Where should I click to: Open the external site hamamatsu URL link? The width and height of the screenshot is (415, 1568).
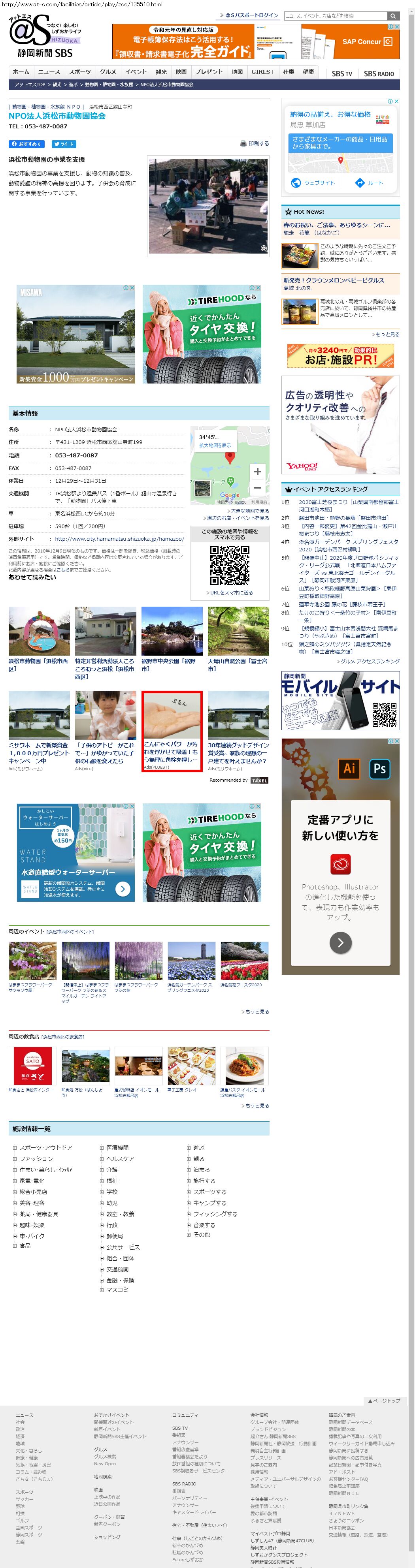point(119,539)
